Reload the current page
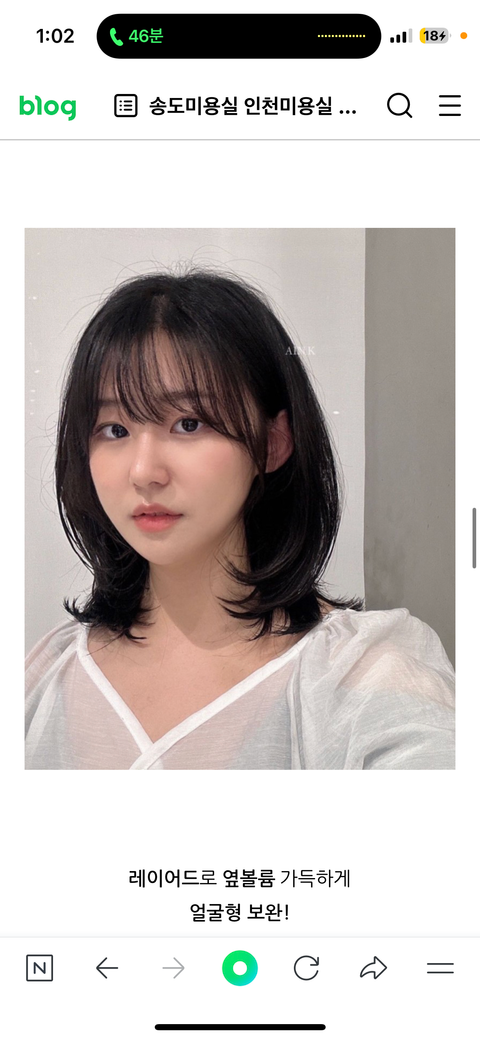Viewport: 480px width, 1040px height. [x=306, y=968]
